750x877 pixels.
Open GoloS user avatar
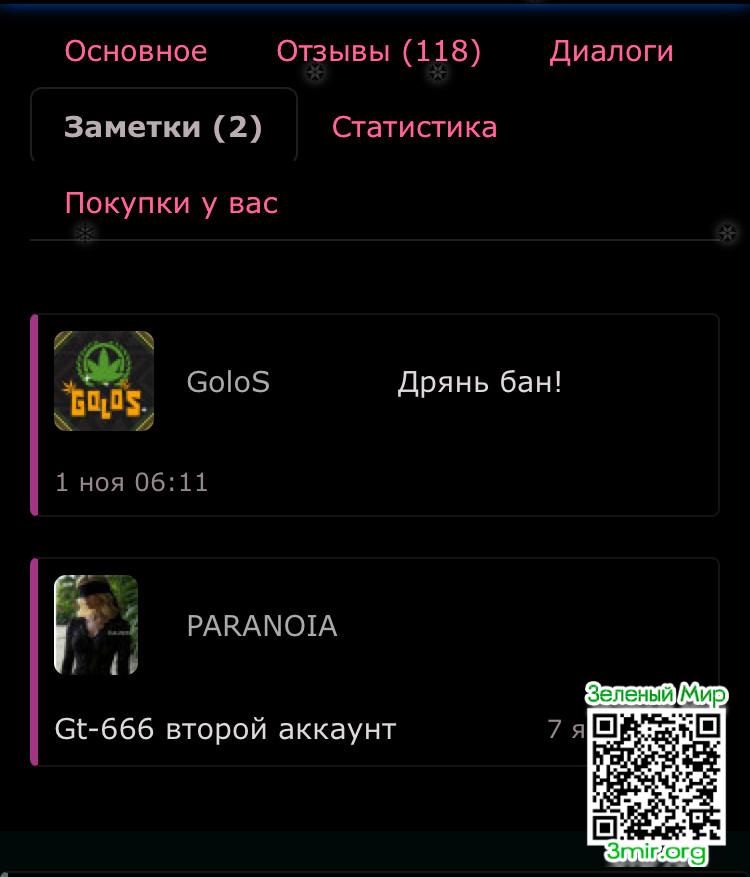[104, 381]
